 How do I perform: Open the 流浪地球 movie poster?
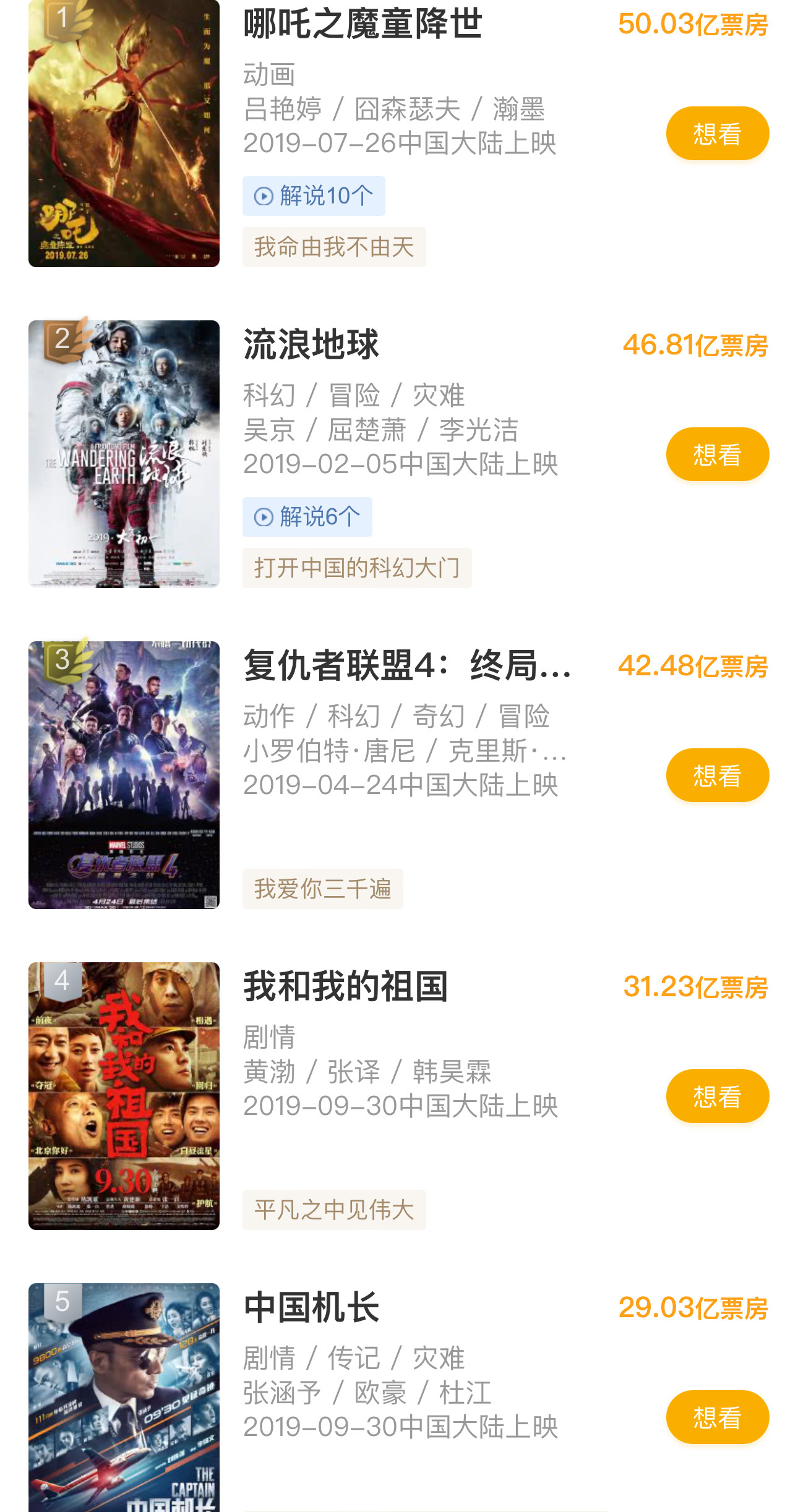pyautogui.click(x=124, y=454)
